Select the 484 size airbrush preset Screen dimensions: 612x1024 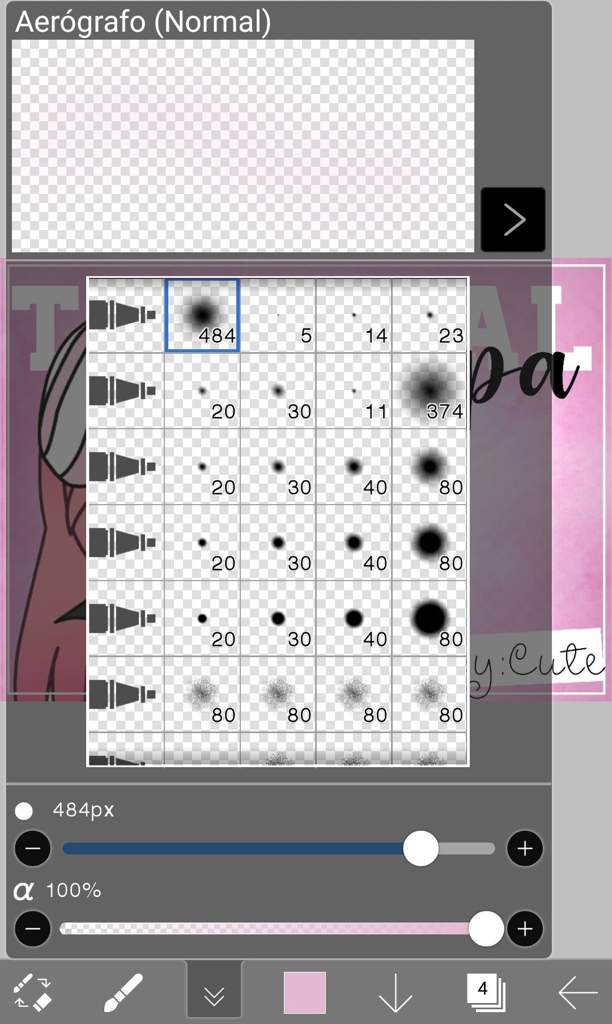[202, 315]
